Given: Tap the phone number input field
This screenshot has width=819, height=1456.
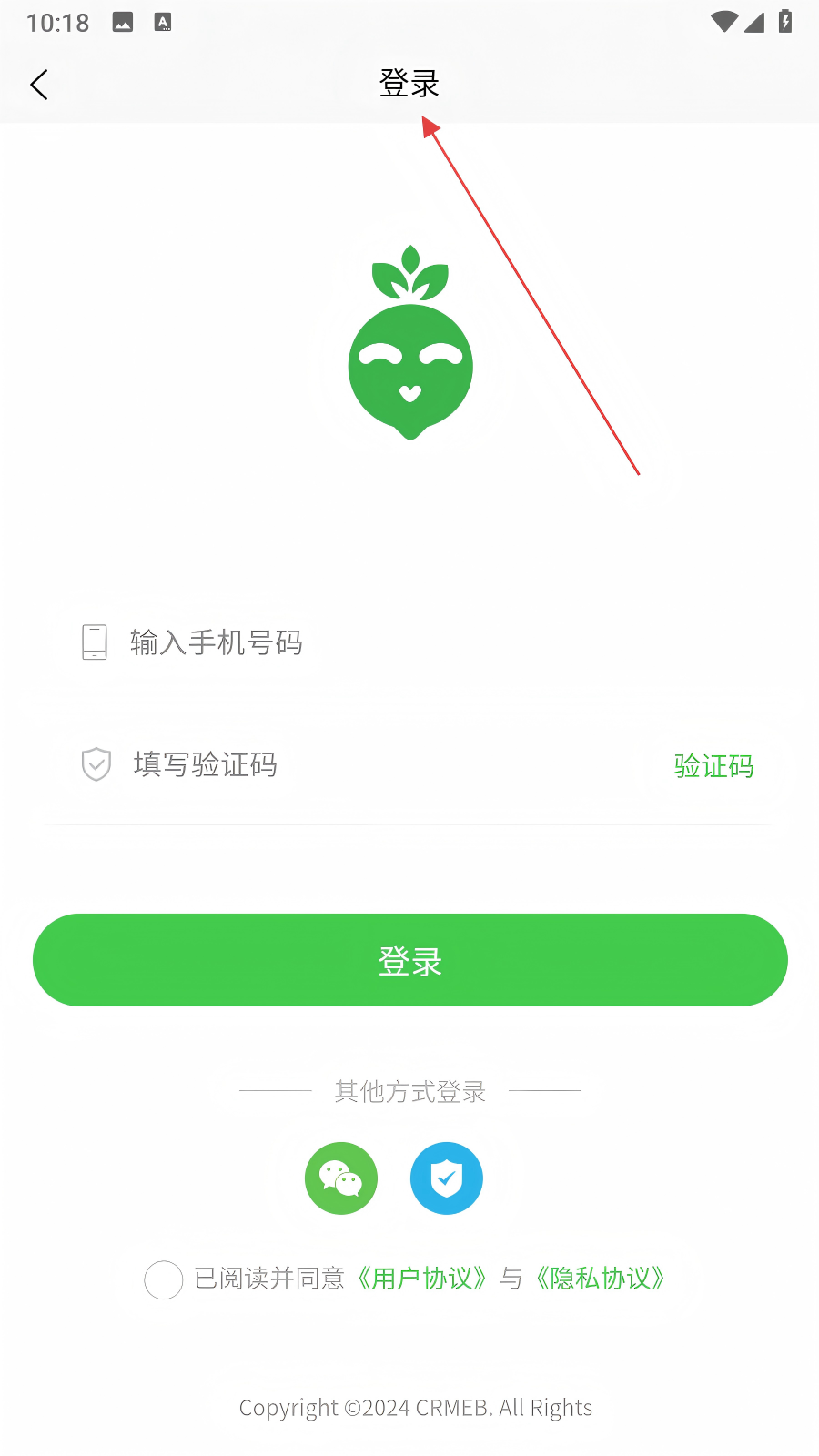Looking at the screenshot, I should pyautogui.click(x=409, y=642).
